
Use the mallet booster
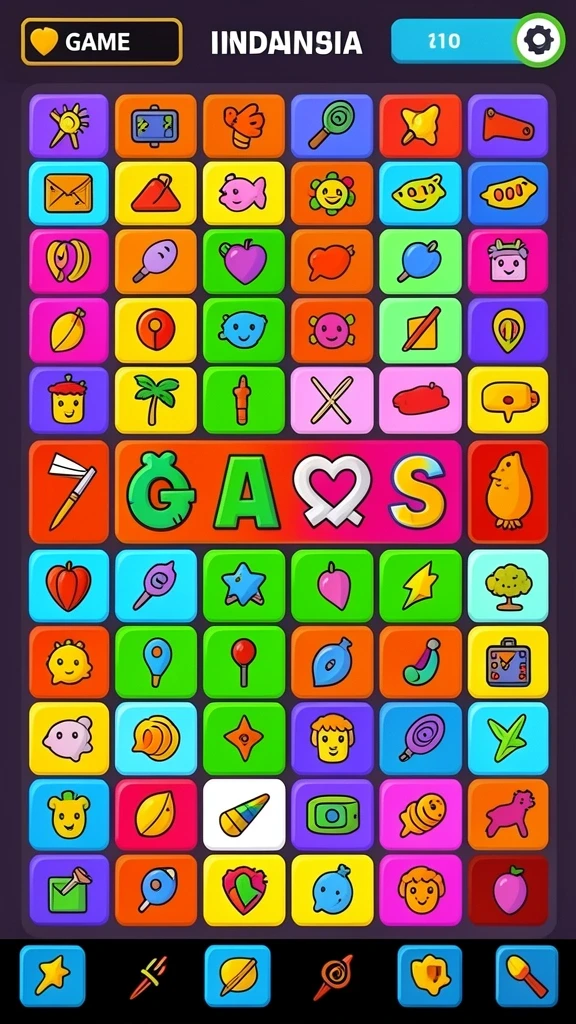point(526,976)
